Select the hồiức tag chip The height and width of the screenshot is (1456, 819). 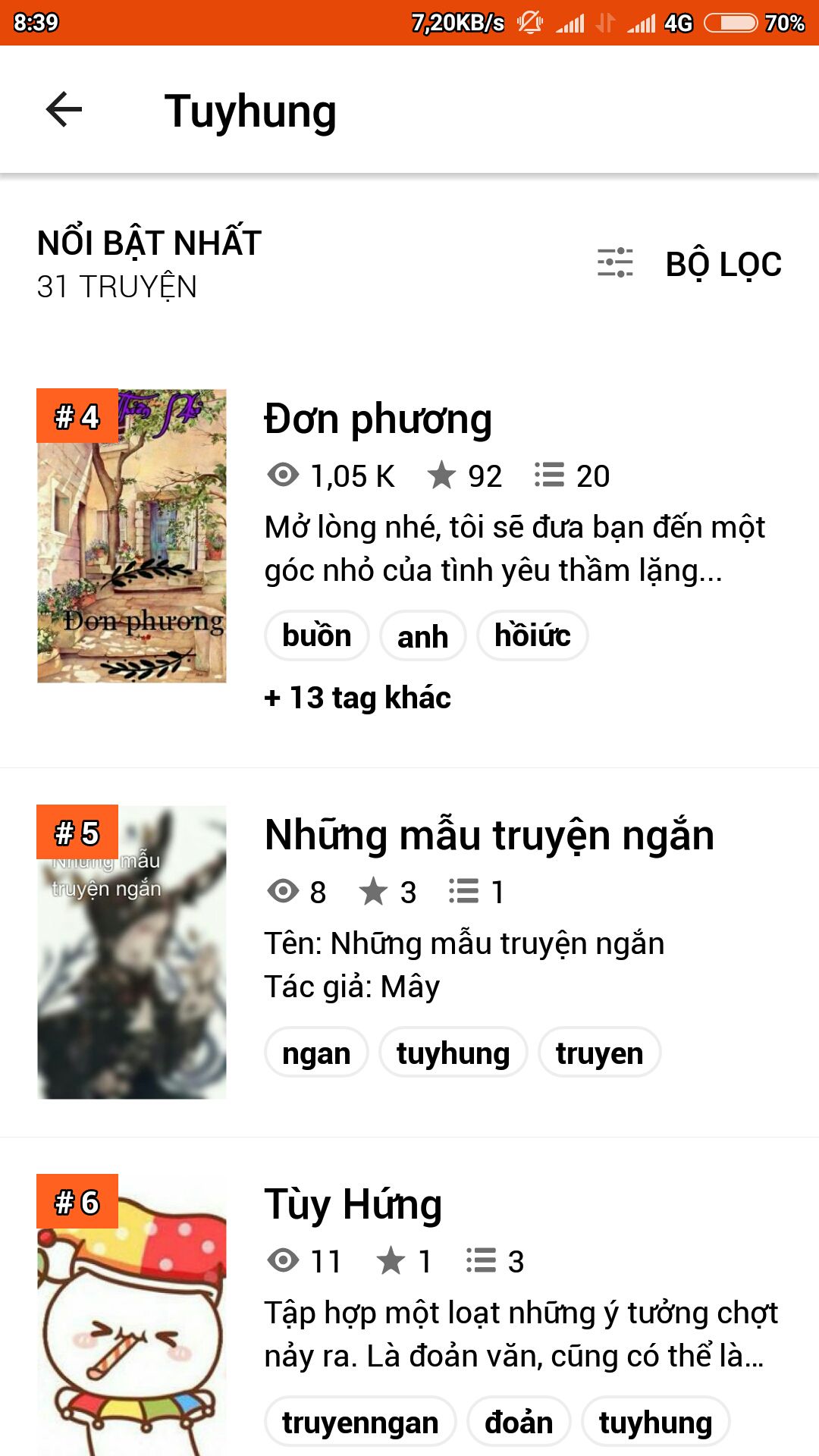(x=532, y=635)
